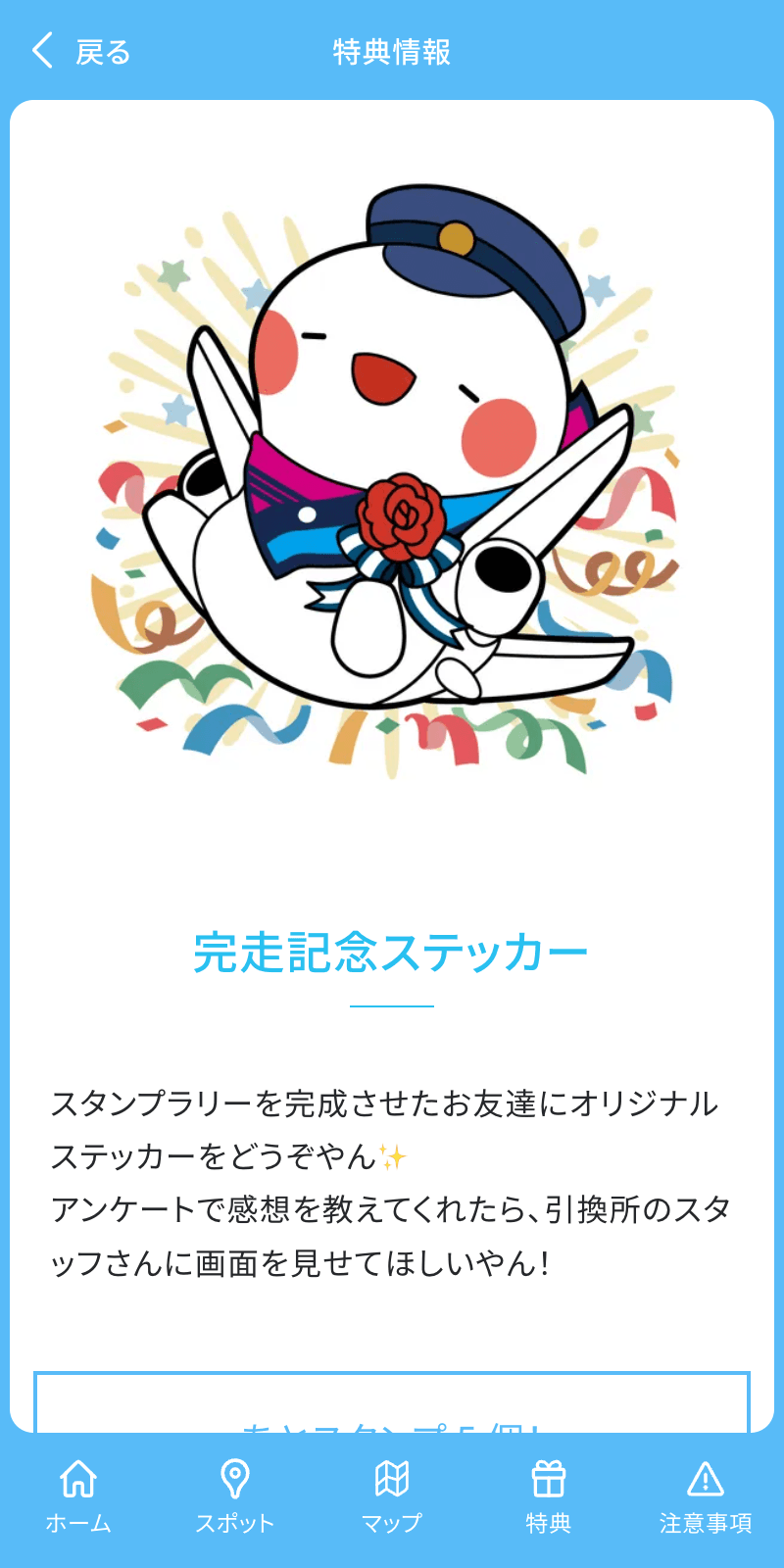Screen dimensions: 784x1568
Task: Select the 特典 tab
Action: coord(548,1495)
